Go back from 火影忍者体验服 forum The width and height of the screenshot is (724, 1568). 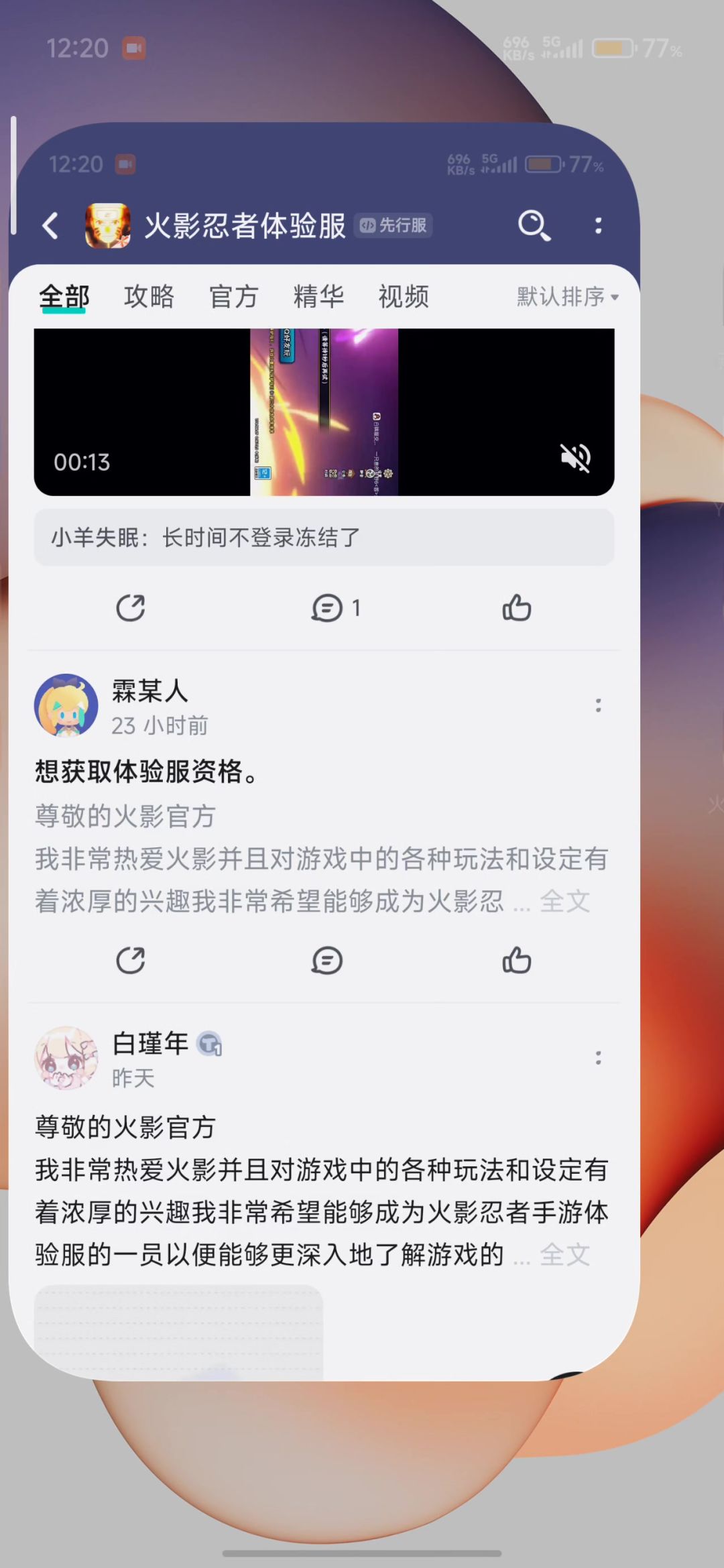pyautogui.click(x=51, y=226)
